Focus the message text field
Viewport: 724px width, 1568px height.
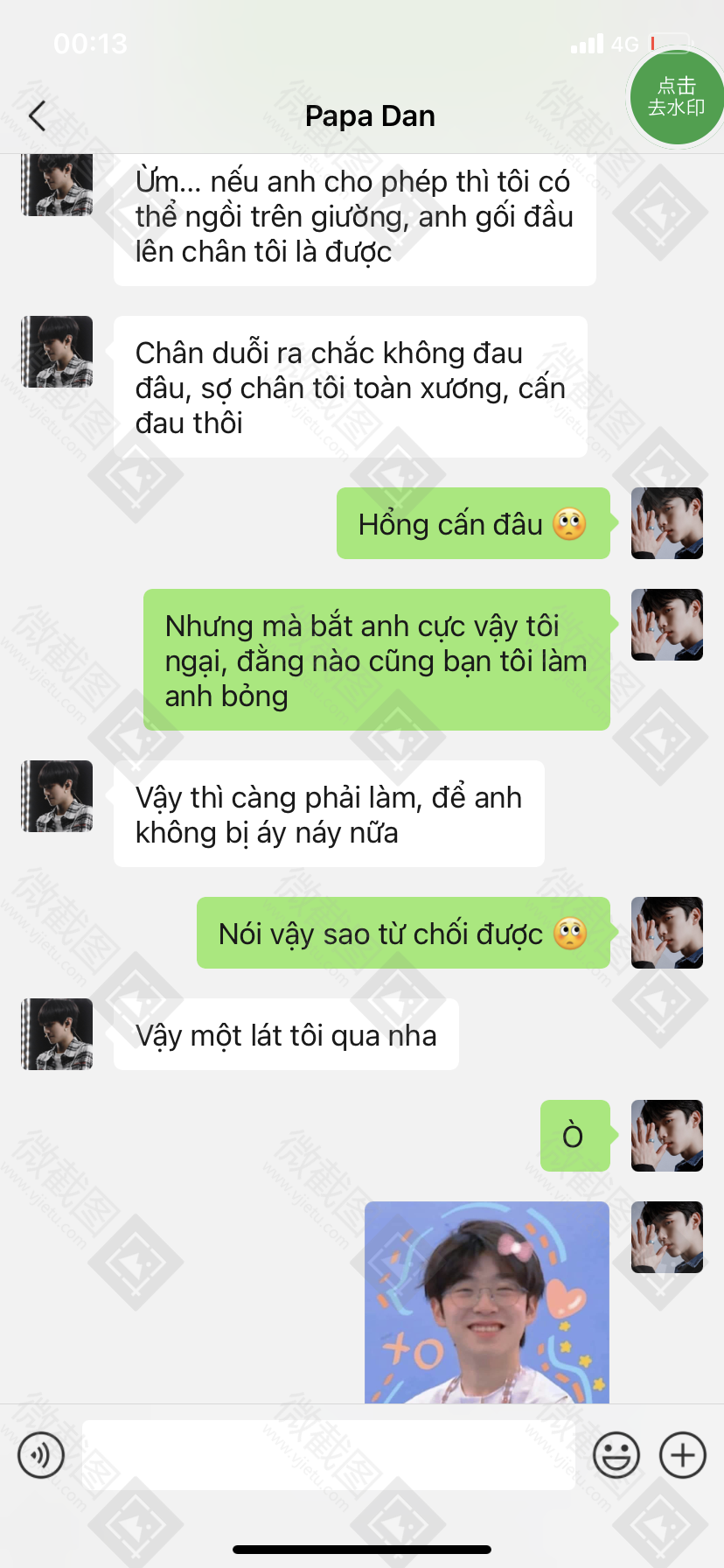tap(328, 1455)
